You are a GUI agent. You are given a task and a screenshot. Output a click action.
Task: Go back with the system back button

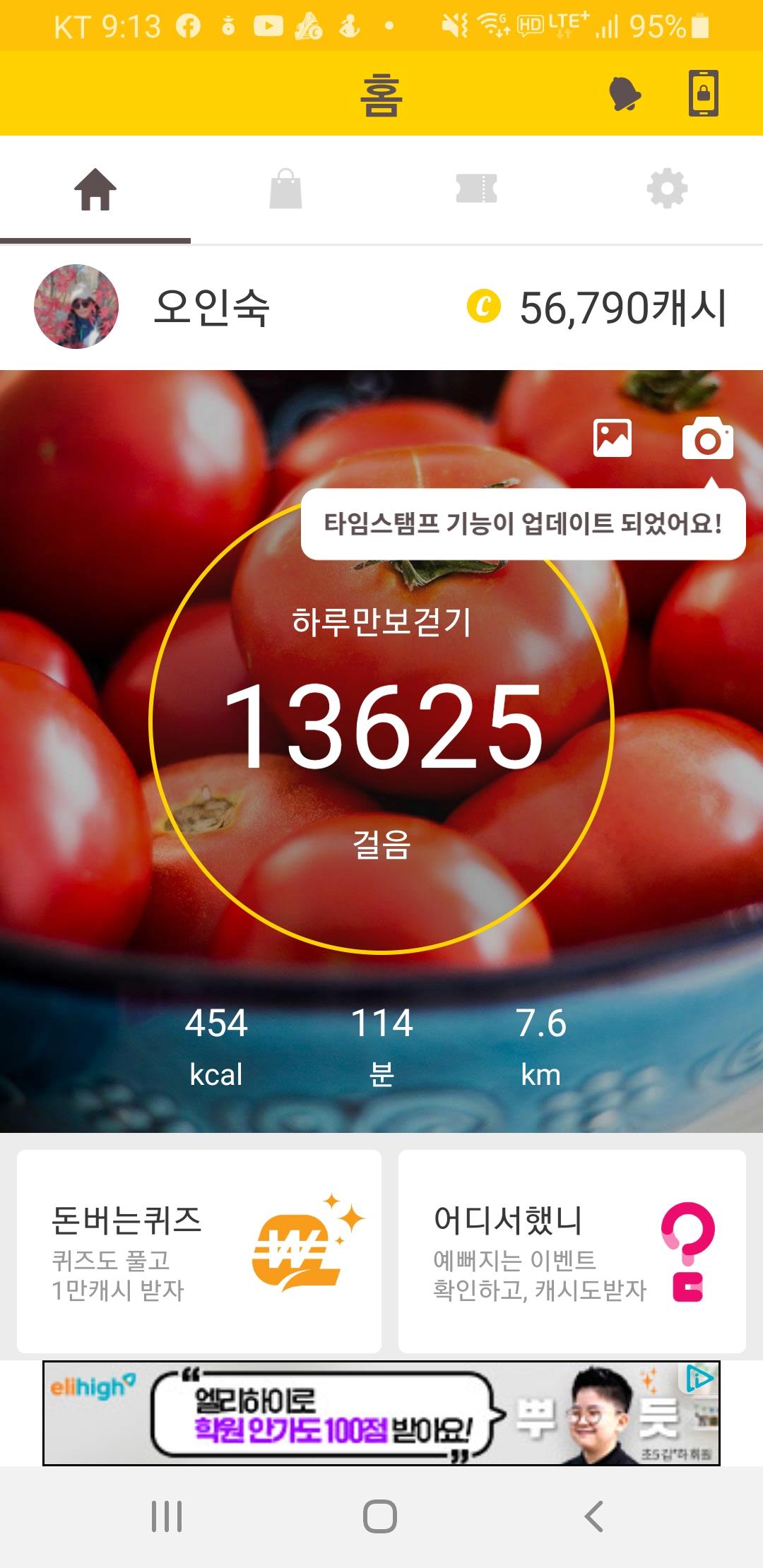(x=594, y=1516)
